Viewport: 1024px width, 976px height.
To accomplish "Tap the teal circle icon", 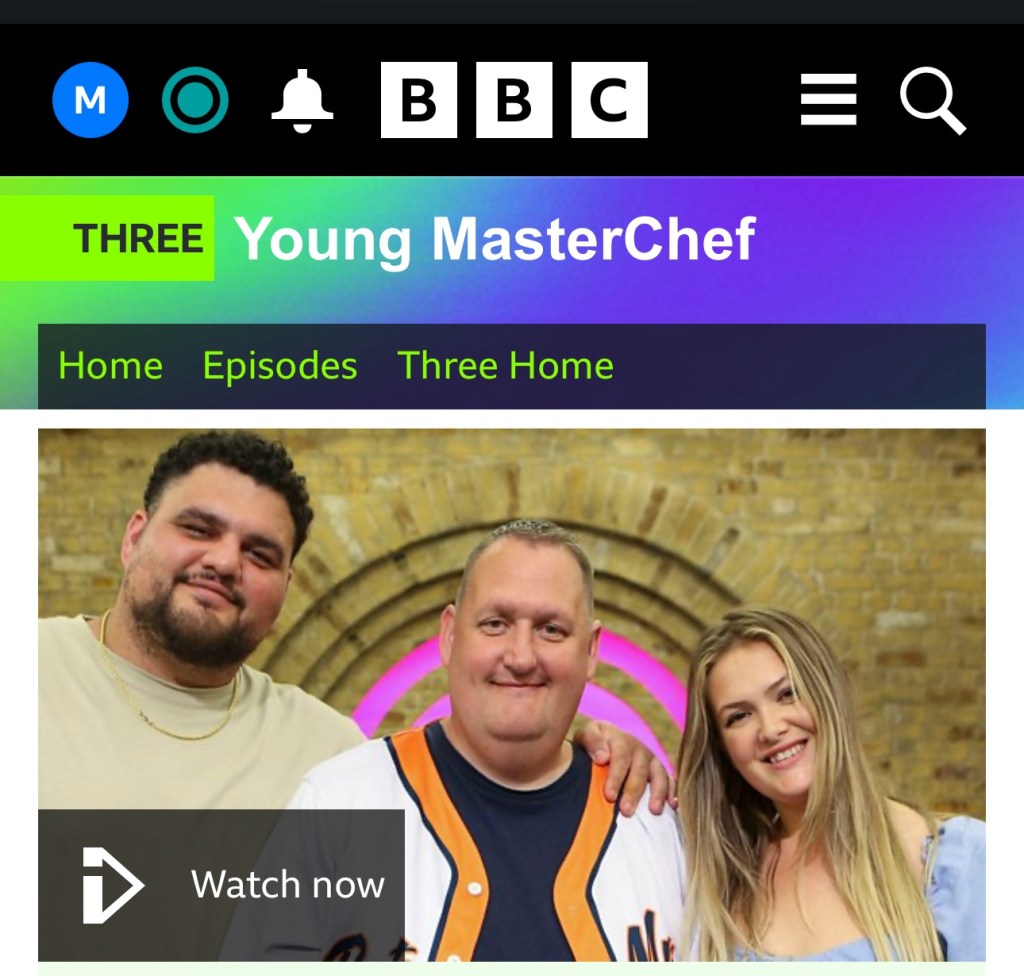I will pyautogui.click(x=195, y=100).
